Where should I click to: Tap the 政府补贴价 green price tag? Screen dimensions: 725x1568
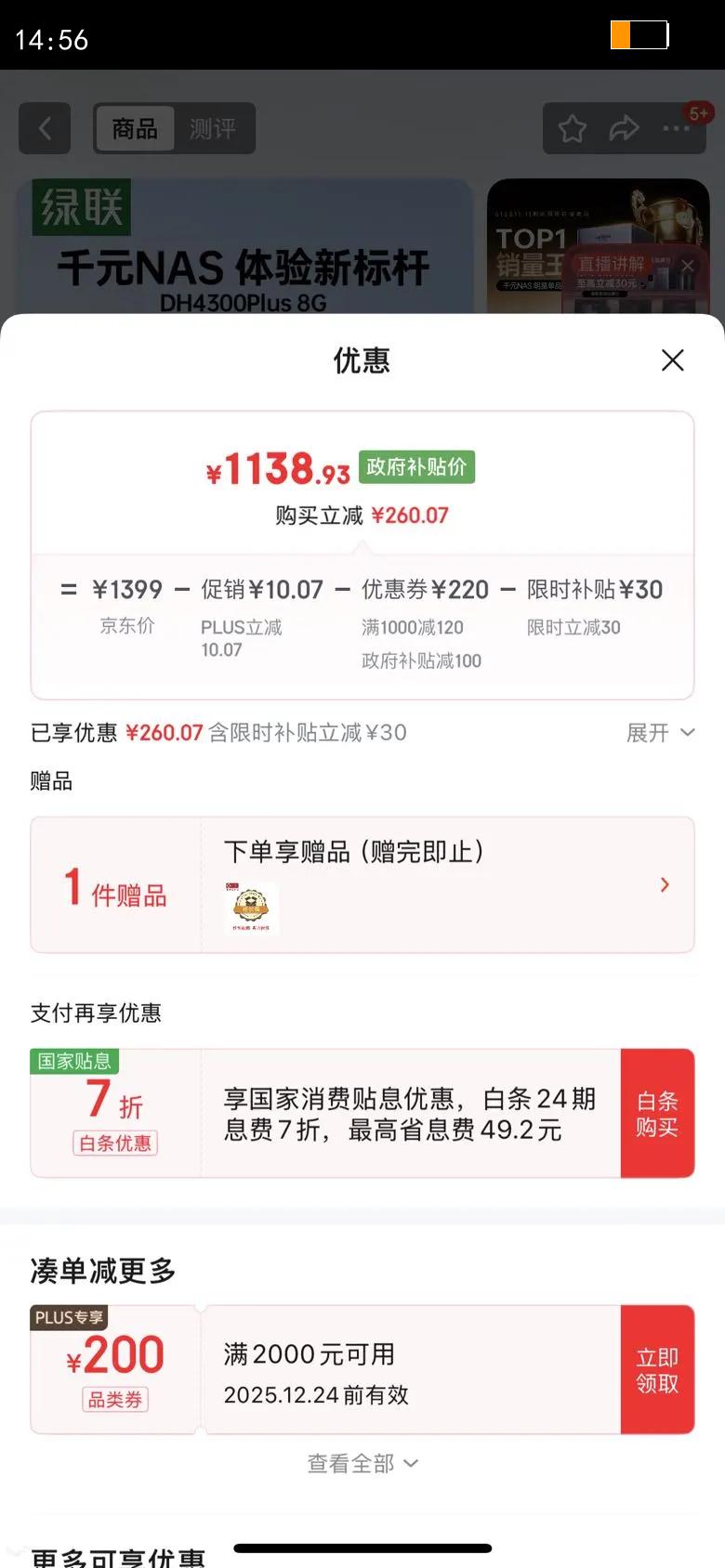pos(415,467)
